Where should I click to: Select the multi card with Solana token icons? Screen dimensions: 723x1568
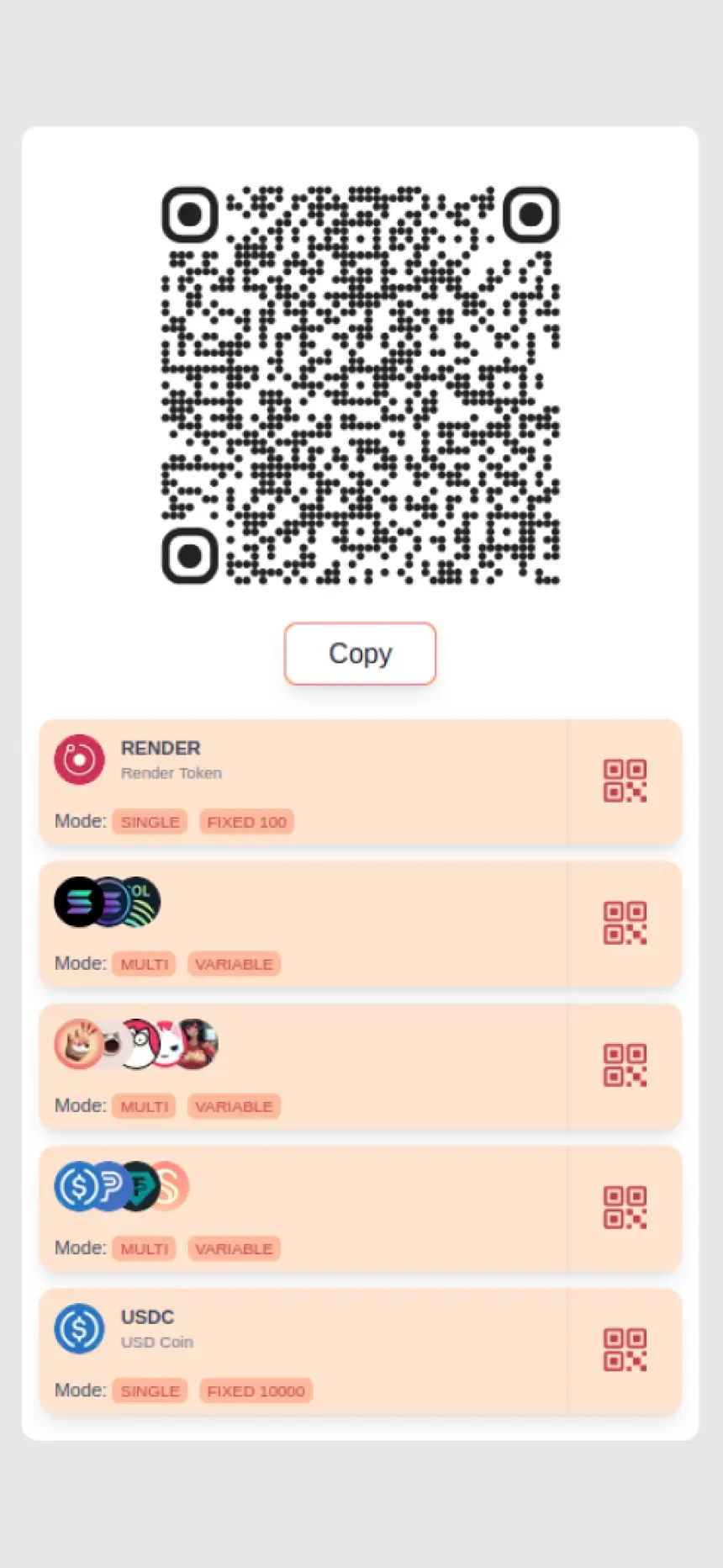(x=303, y=924)
